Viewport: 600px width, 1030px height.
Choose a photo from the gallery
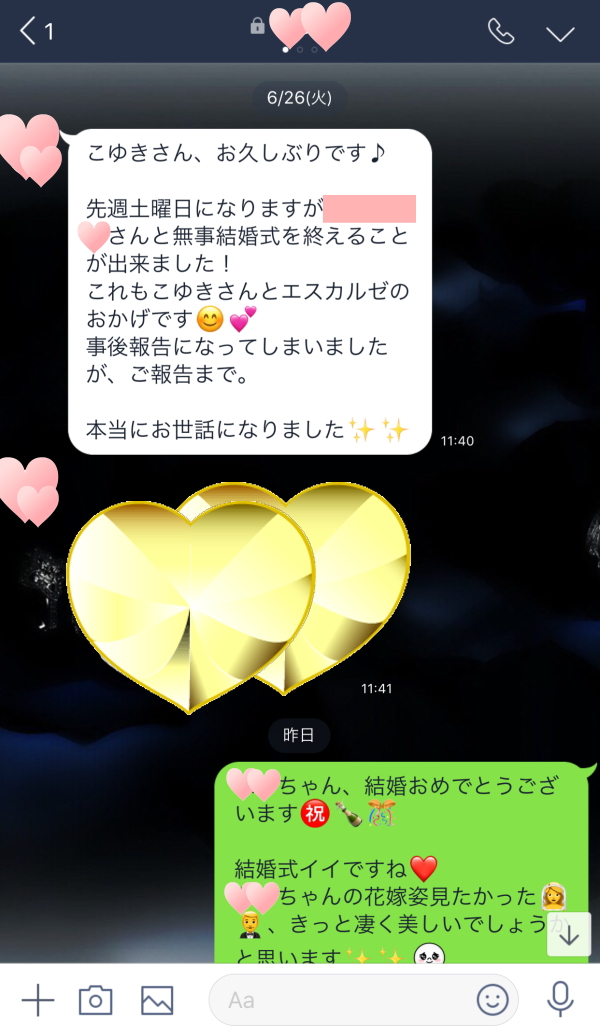point(157,999)
